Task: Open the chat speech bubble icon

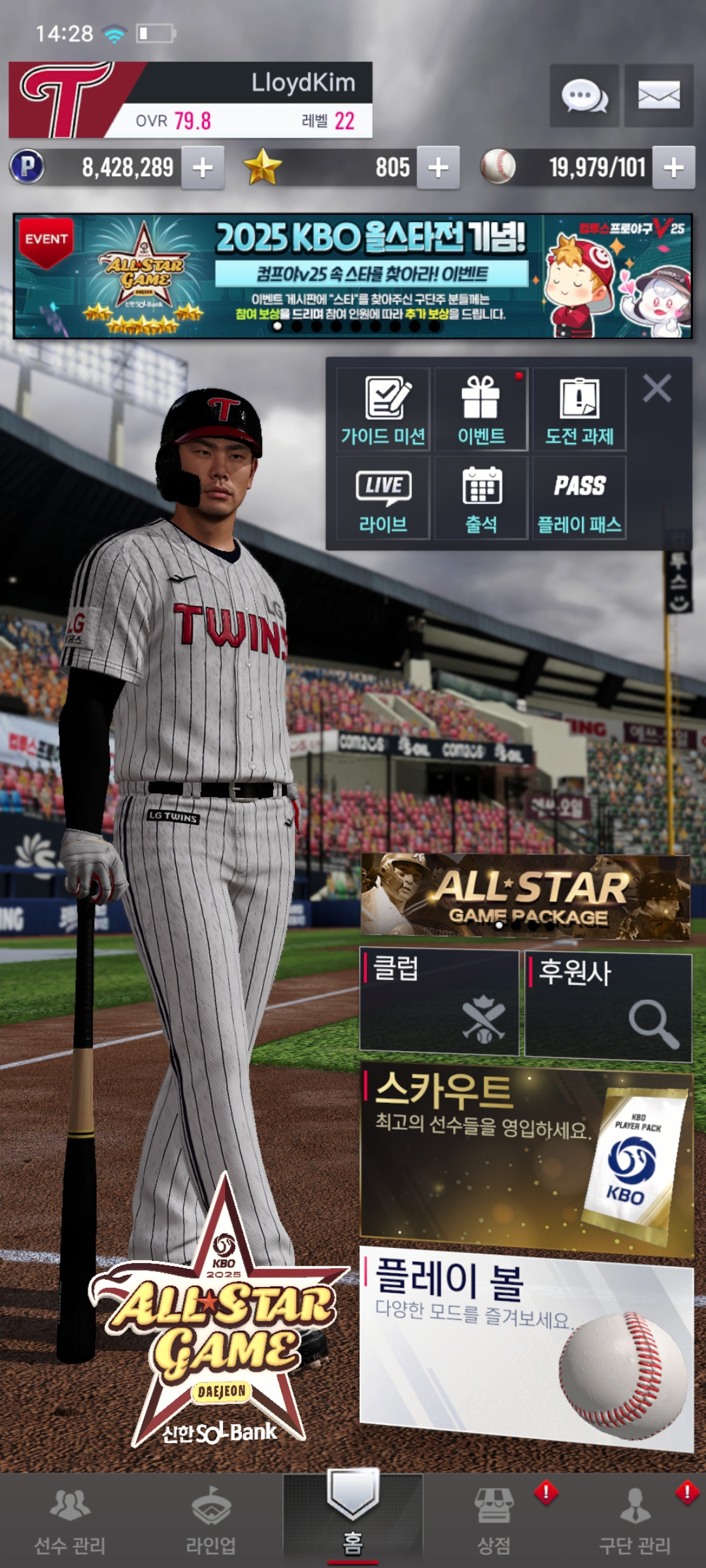Action: (x=584, y=95)
